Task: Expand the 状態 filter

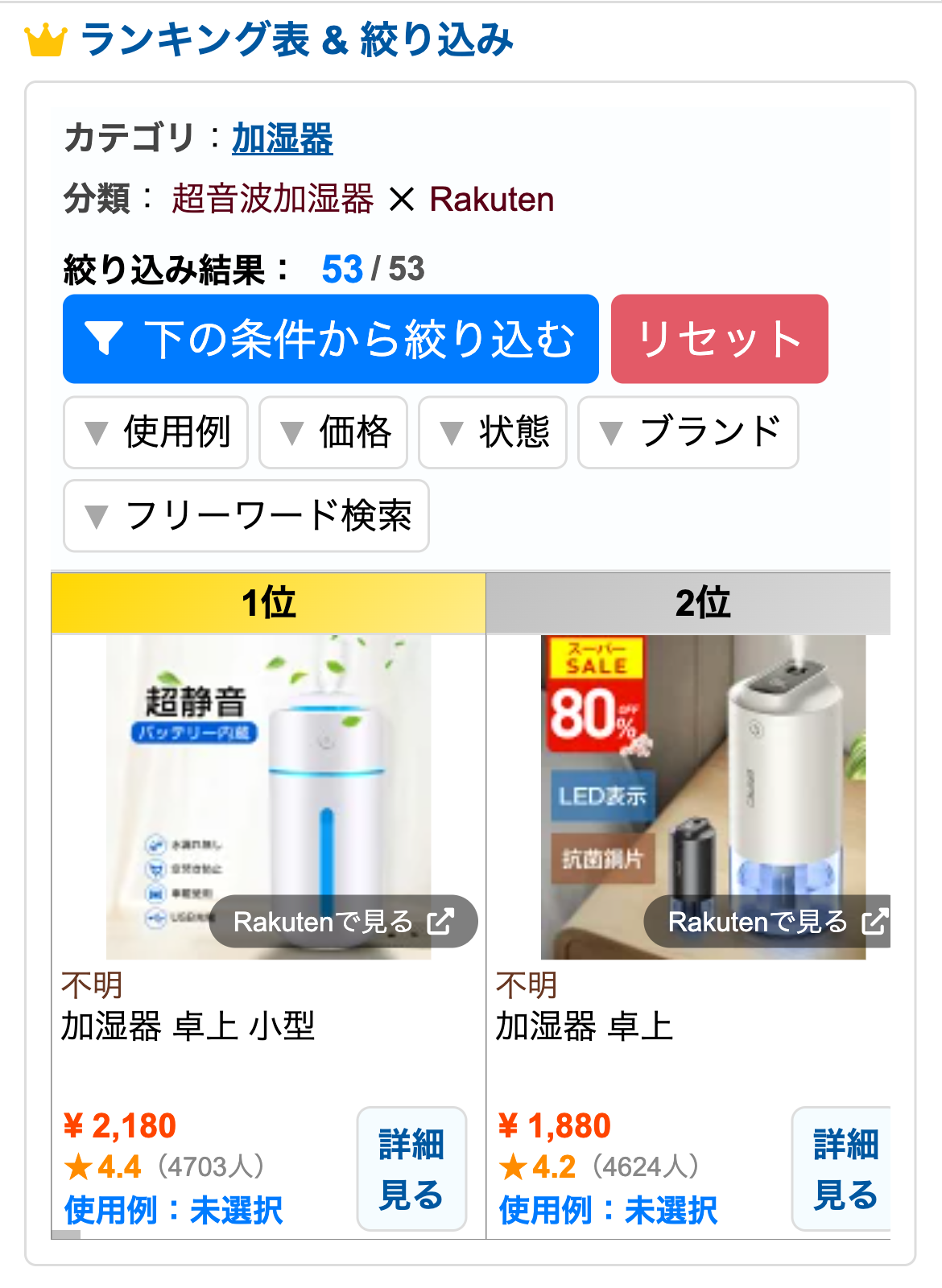Action: click(x=492, y=432)
